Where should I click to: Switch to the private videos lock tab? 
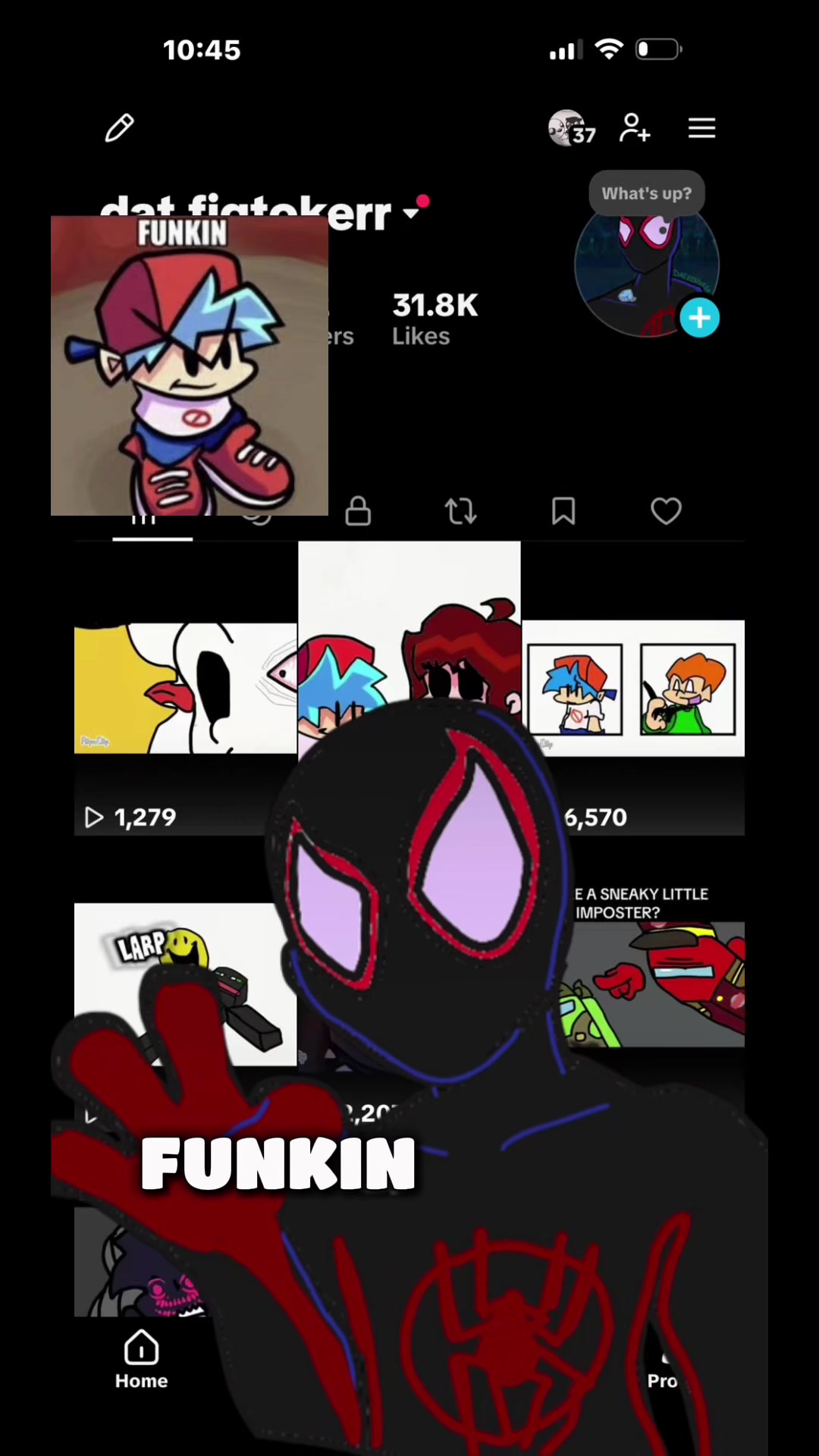click(x=358, y=511)
